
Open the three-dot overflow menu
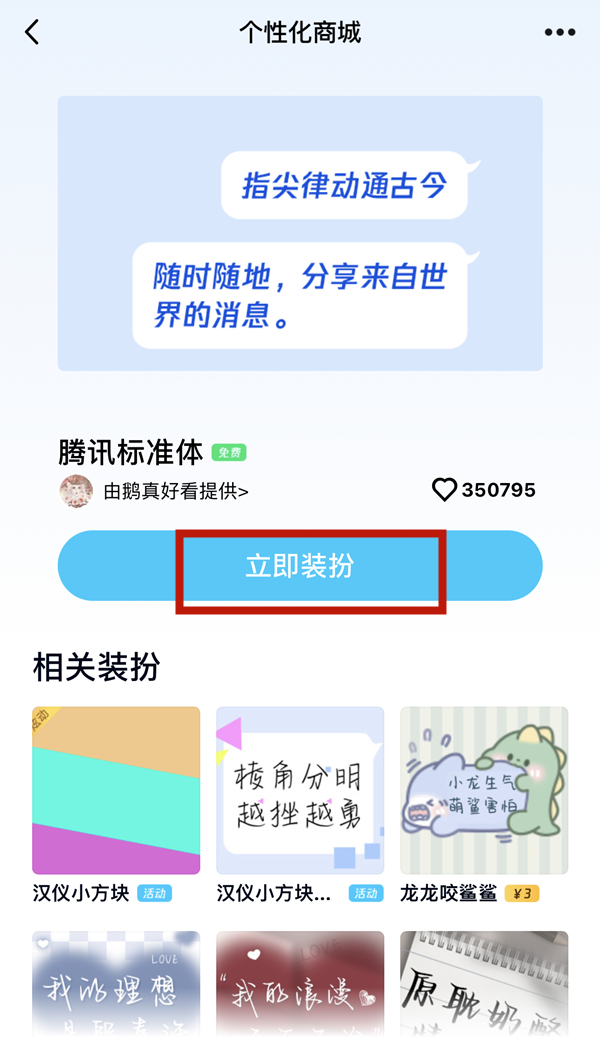click(x=560, y=33)
